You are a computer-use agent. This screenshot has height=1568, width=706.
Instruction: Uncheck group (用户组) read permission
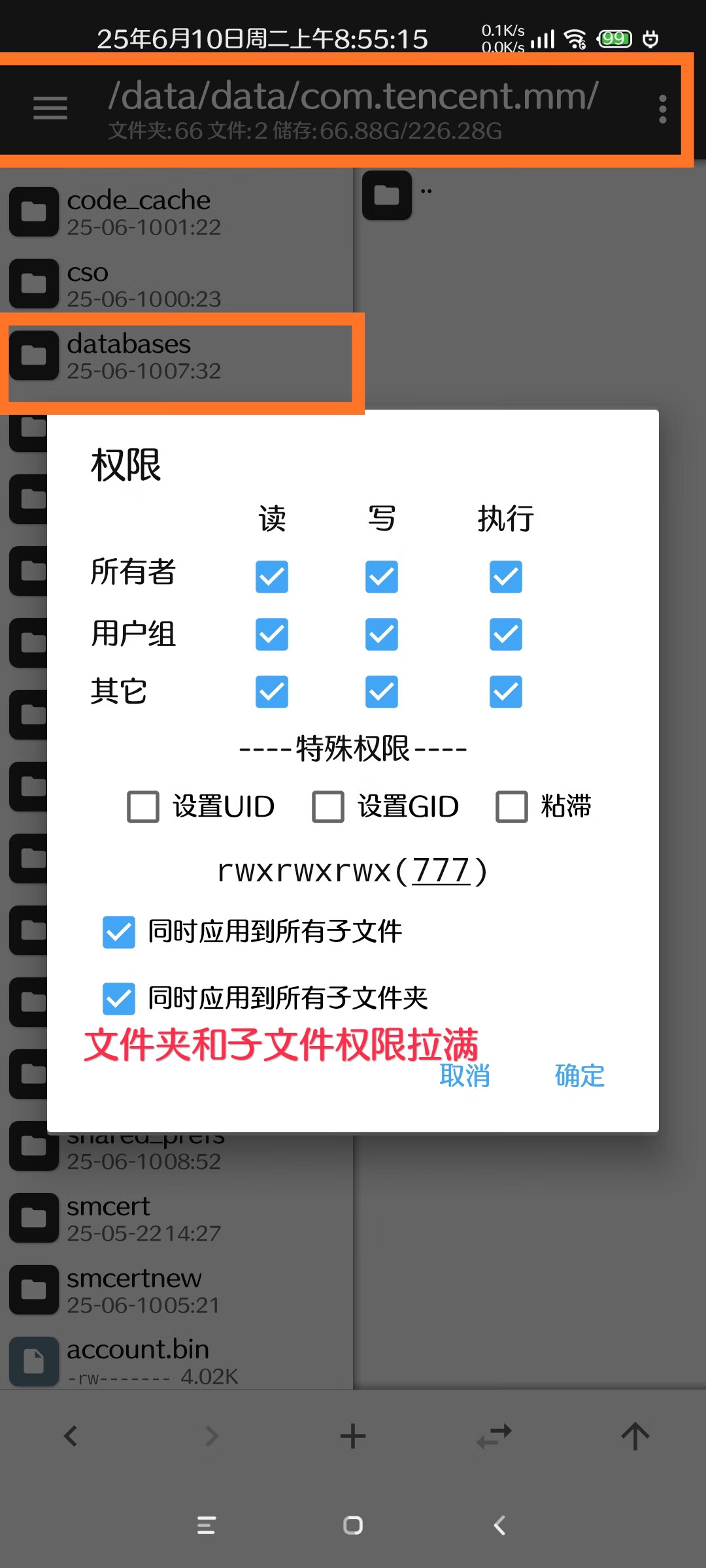pyautogui.click(x=272, y=634)
